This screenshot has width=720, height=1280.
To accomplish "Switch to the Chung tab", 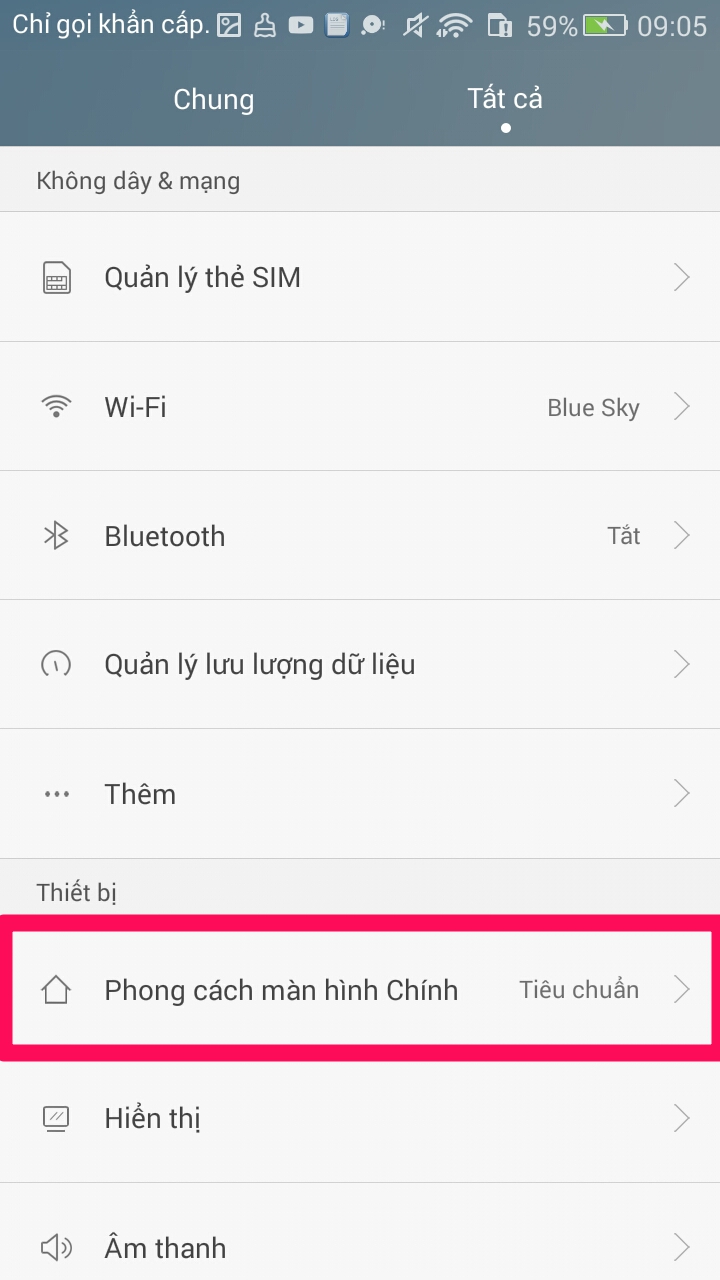I will 213,100.
